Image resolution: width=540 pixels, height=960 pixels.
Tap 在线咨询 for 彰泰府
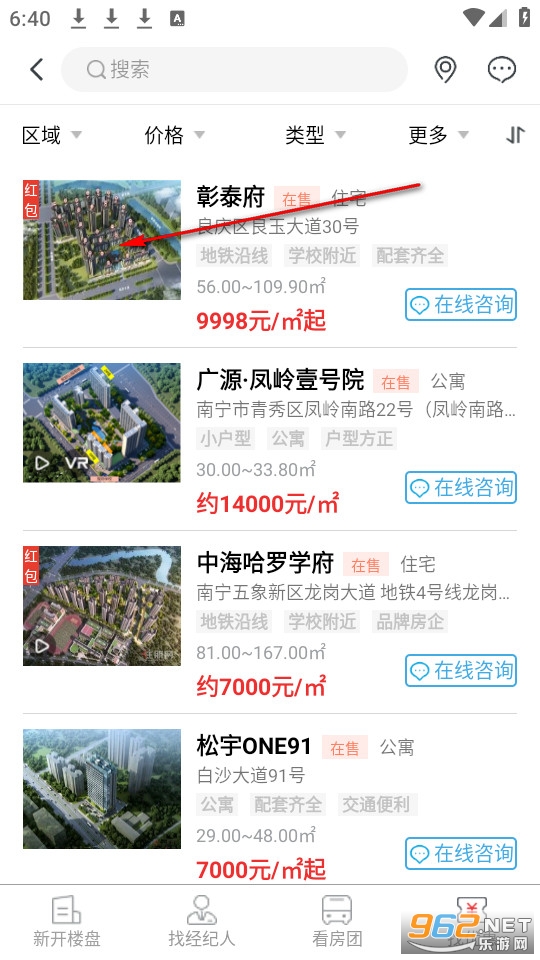(461, 304)
